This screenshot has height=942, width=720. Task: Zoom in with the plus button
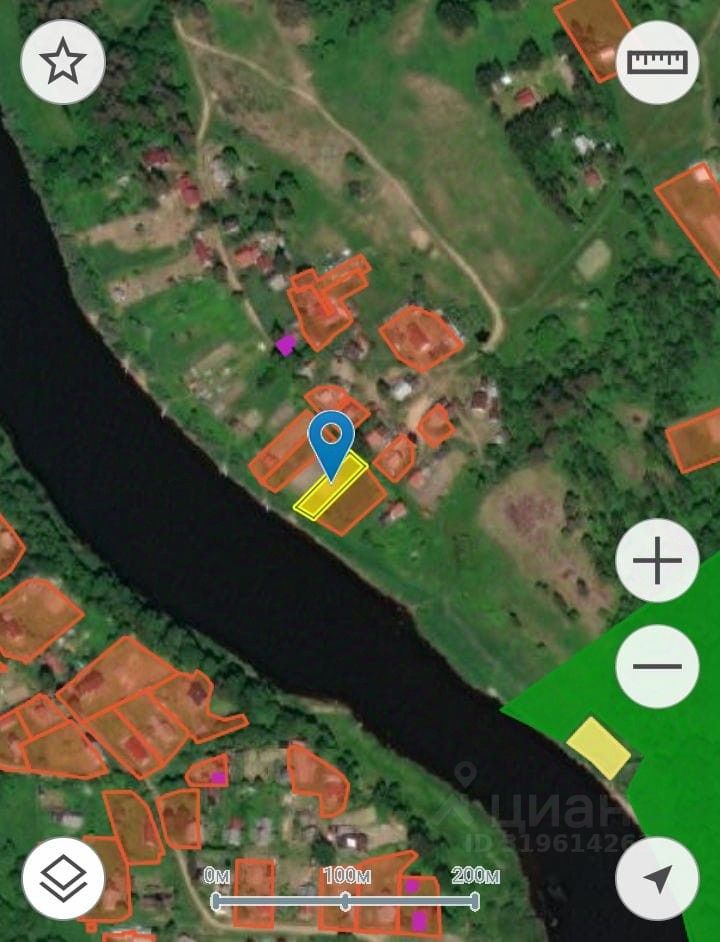tap(657, 561)
